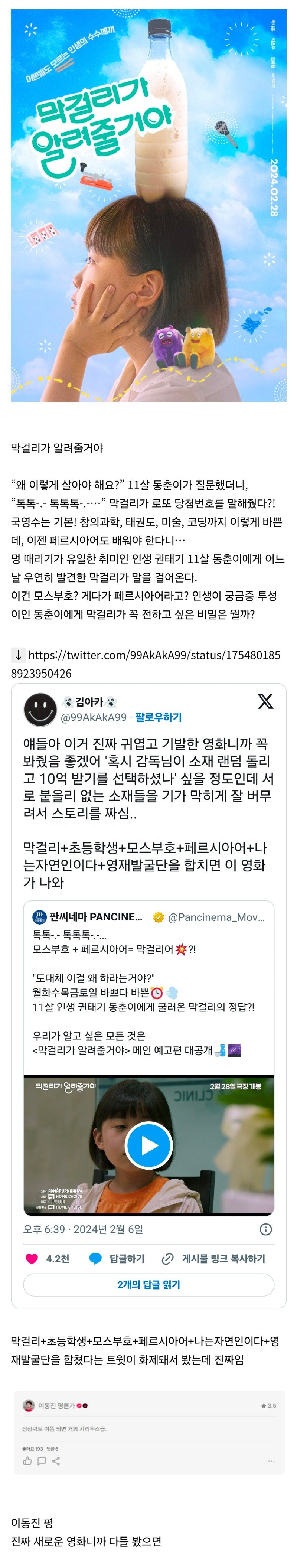Image resolution: width=297 pixels, height=1568 pixels.
Task: Open the tweet timestamp 오후 6:39 · 2024년 2월 6일
Action: tap(83, 1229)
